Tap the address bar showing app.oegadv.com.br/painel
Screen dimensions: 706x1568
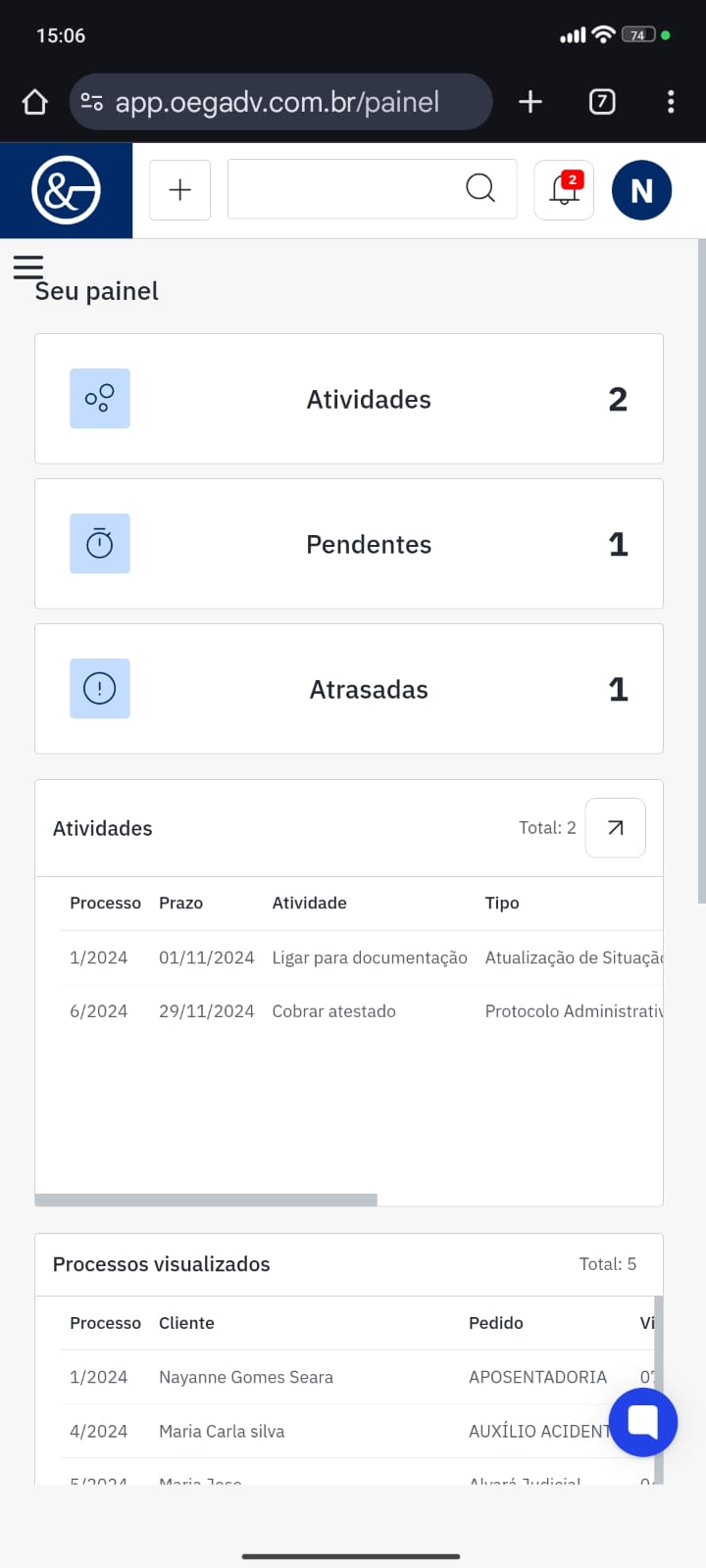coord(279,102)
